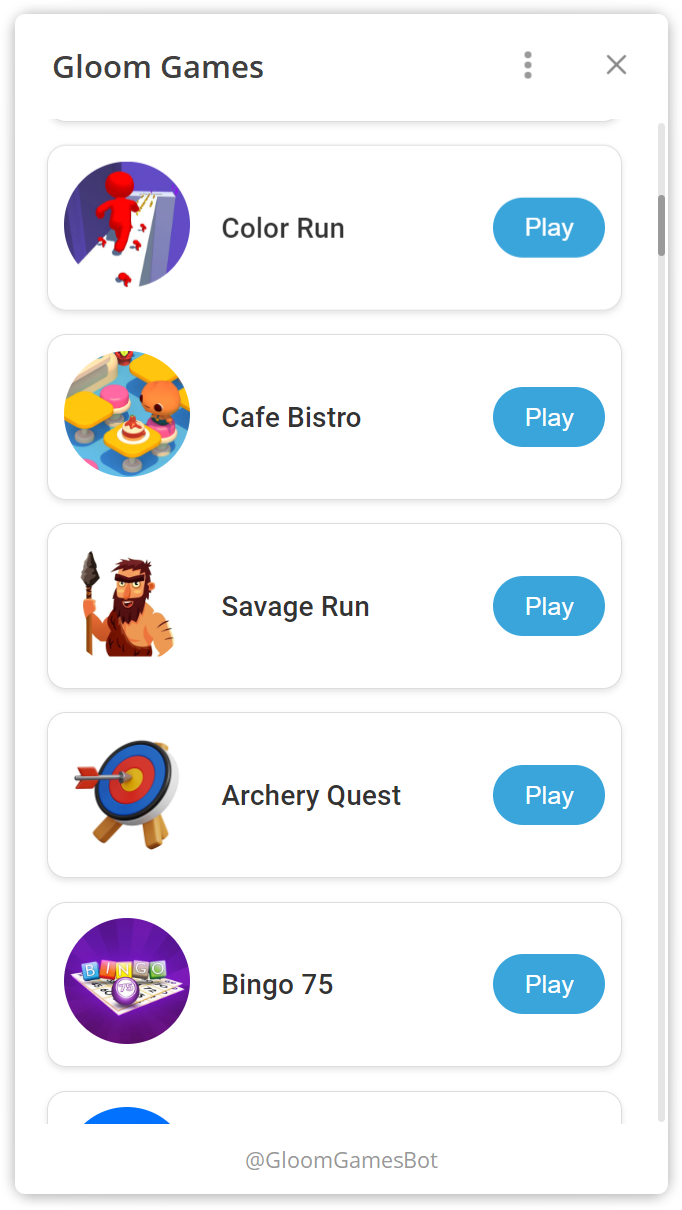This screenshot has width=682, height=1210.
Task: Close the Gloom Games window
Action: [616, 65]
